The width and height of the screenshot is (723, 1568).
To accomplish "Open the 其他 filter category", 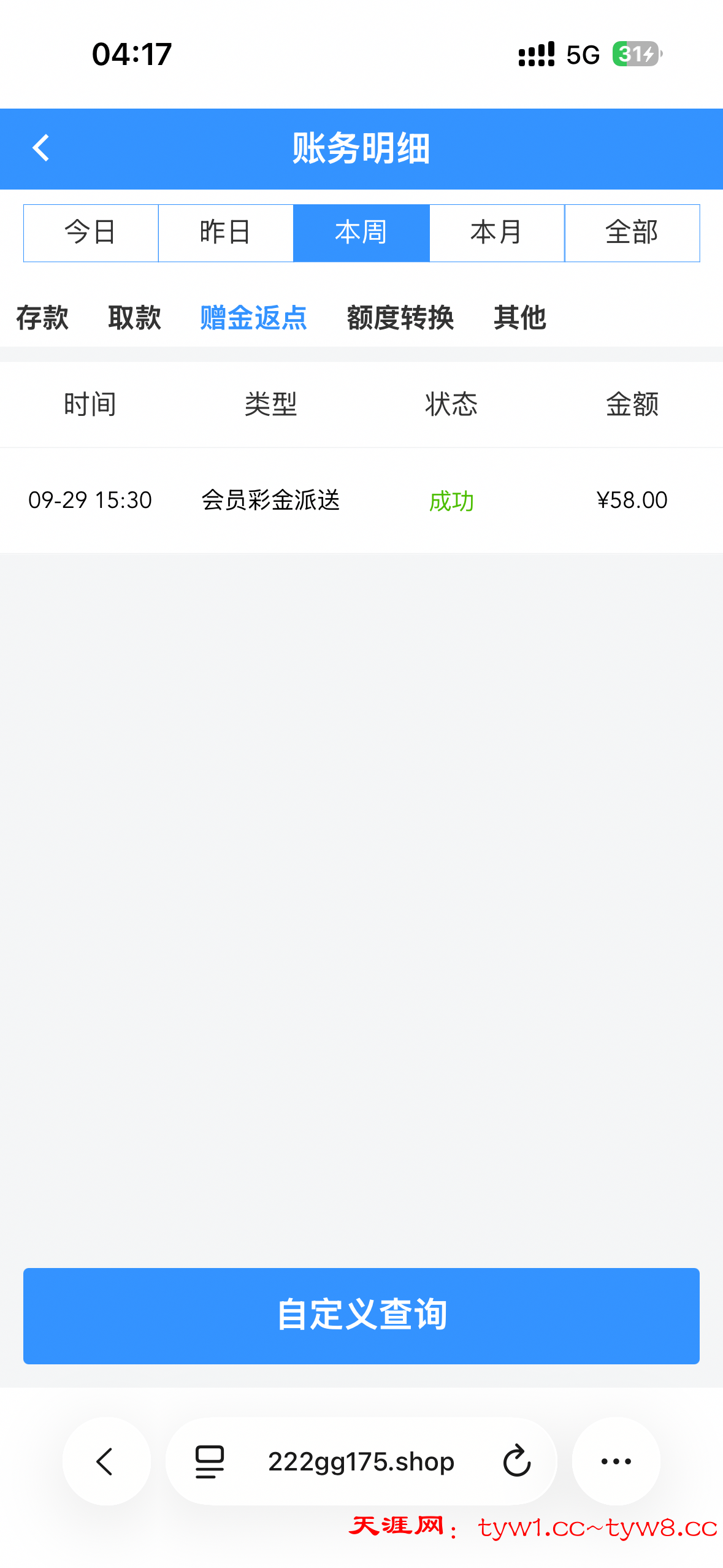I will pyautogui.click(x=520, y=318).
